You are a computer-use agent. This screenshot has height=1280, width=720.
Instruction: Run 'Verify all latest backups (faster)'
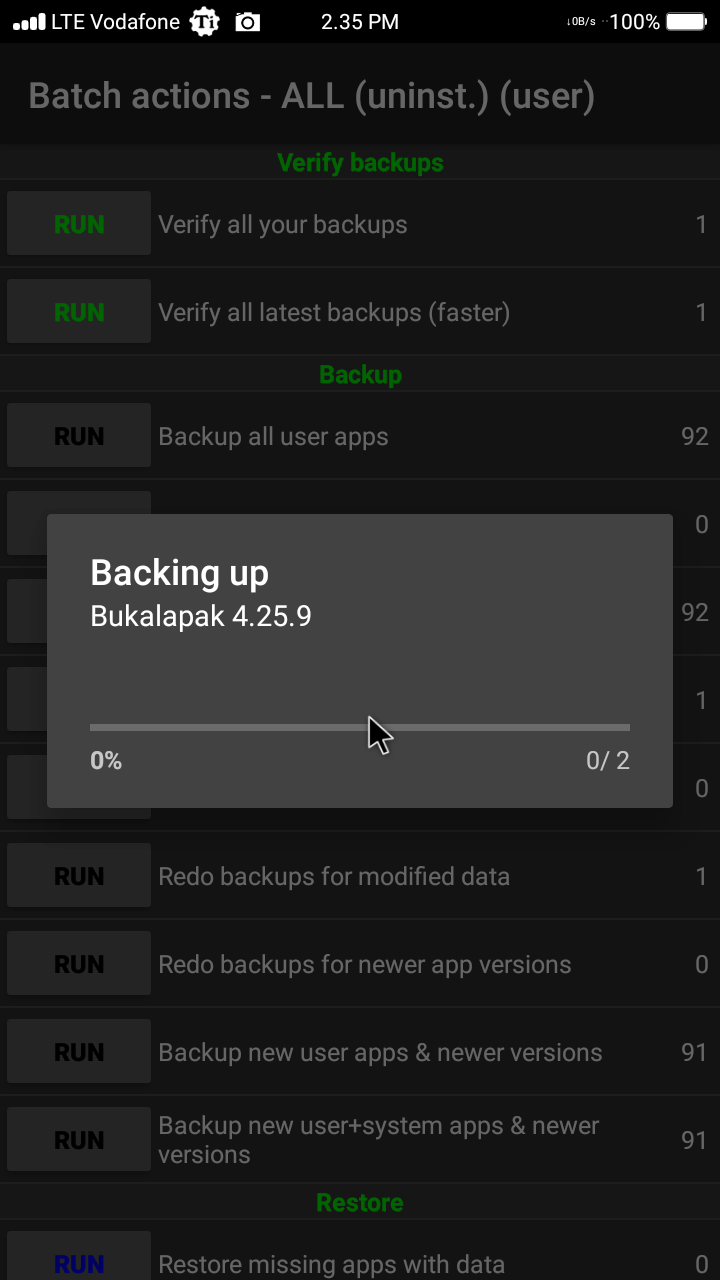click(79, 313)
